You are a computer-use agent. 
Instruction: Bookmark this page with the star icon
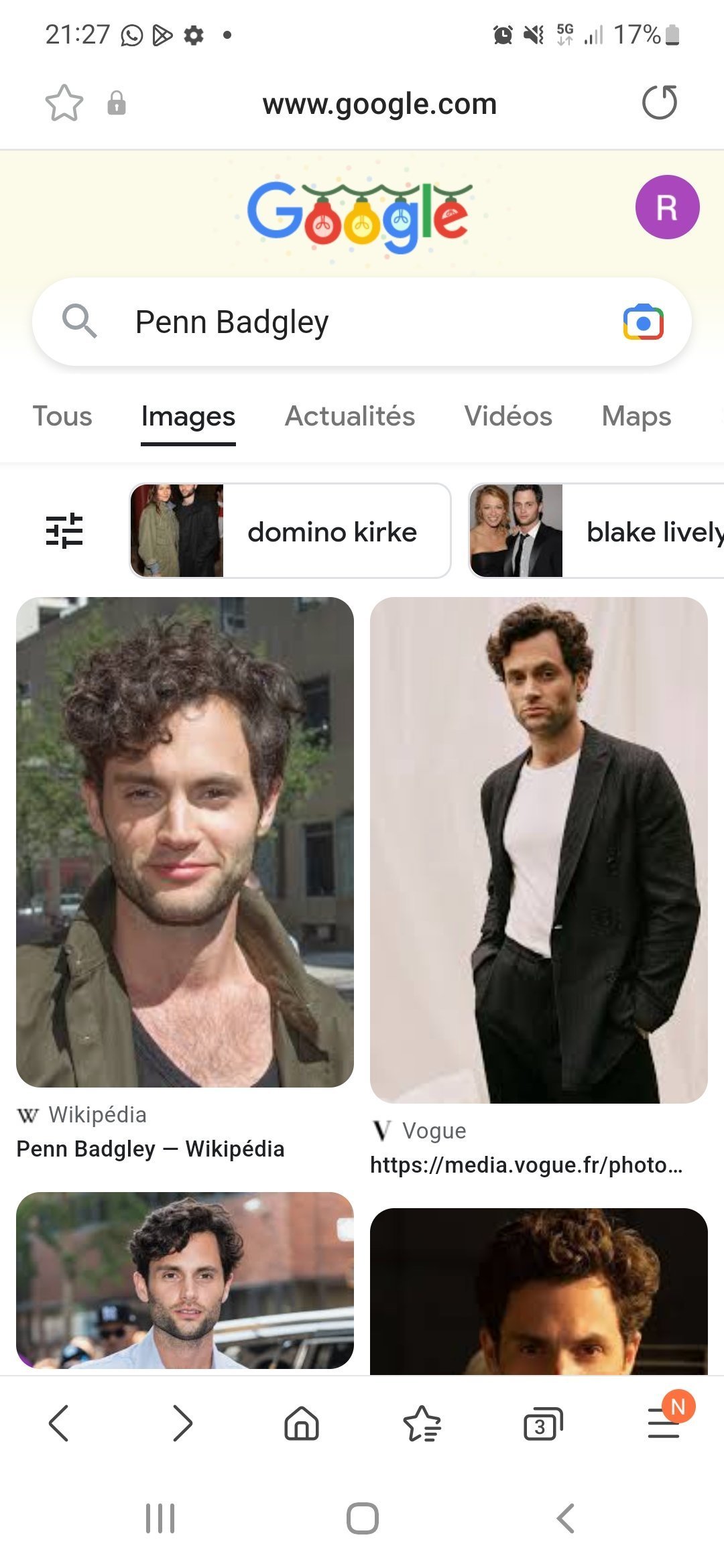[64, 103]
